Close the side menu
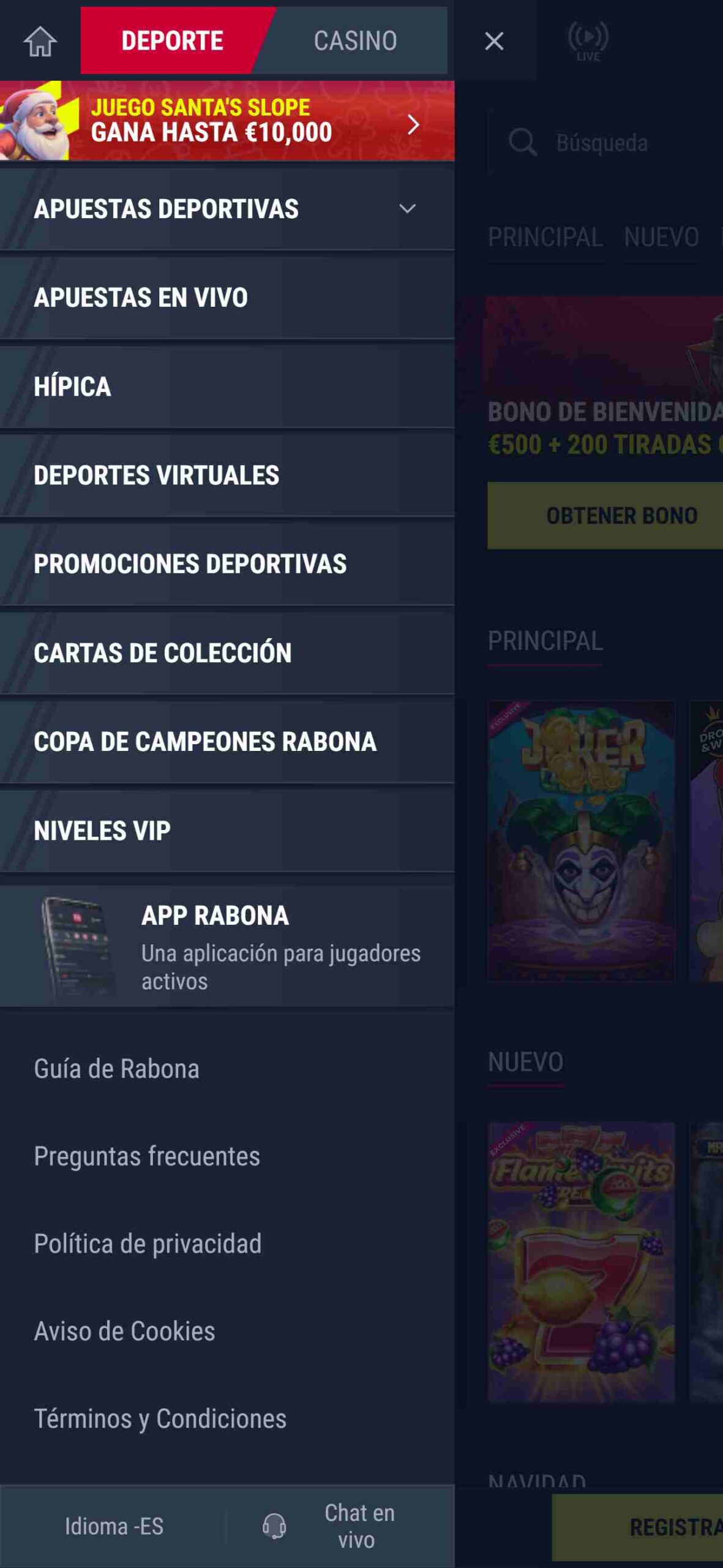The height and width of the screenshot is (1568, 723). (x=493, y=41)
